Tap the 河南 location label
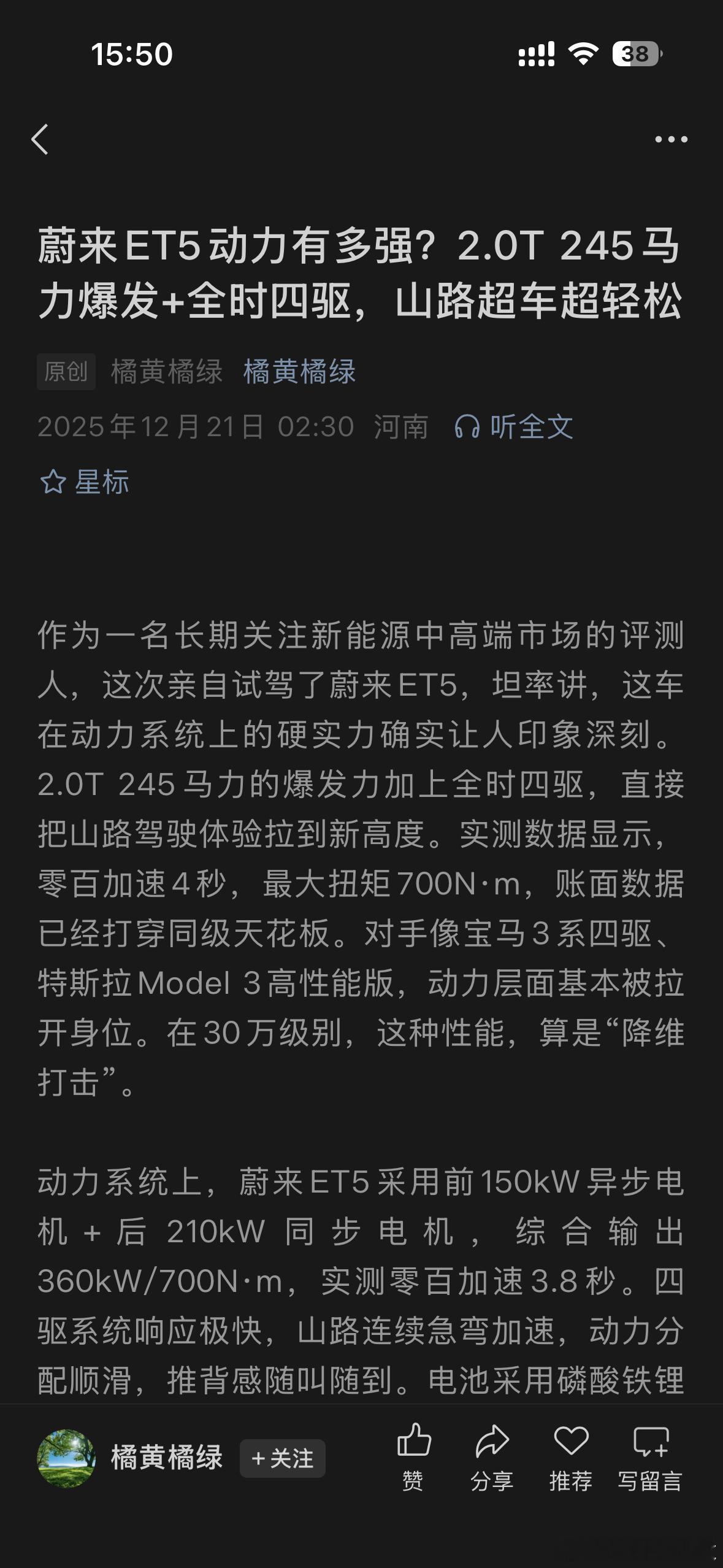Image resolution: width=723 pixels, height=1568 pixels. click(402, 428)
